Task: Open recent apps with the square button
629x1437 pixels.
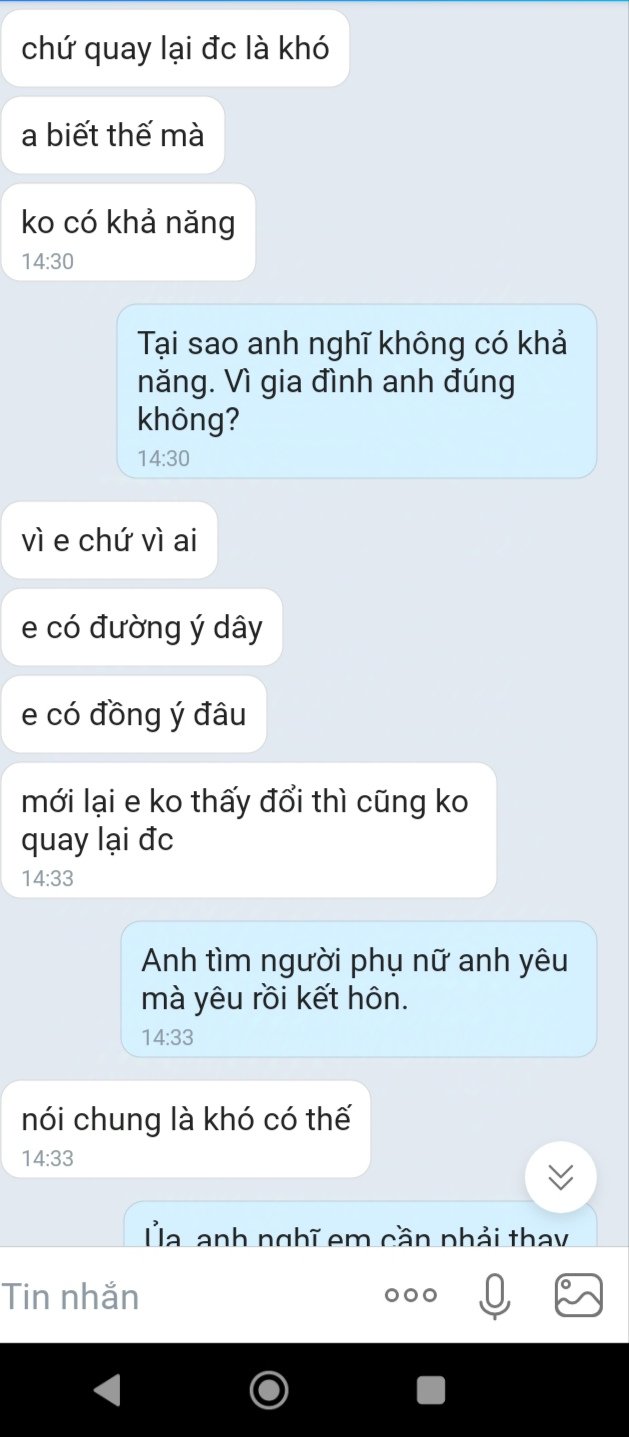Action: [x=431, y=1390]
